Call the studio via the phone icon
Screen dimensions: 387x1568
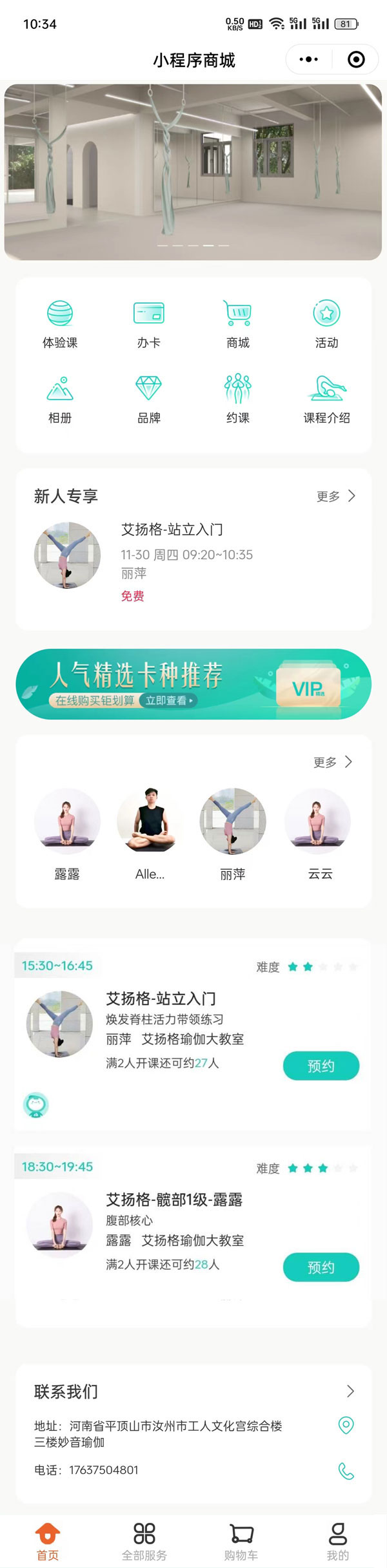(x=346, y=1471)
